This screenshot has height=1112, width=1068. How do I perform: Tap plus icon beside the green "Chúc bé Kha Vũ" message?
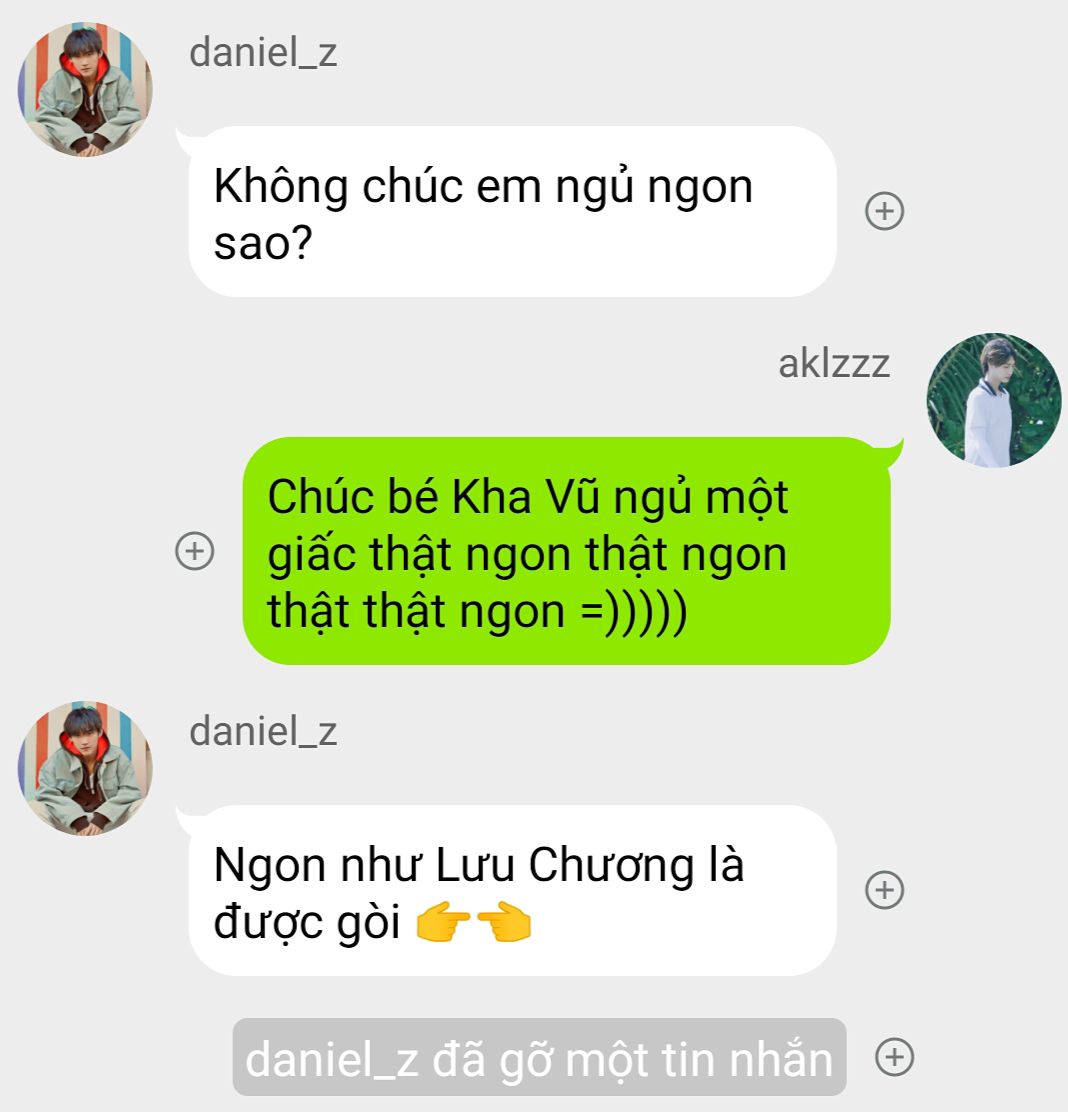[195, 551]
